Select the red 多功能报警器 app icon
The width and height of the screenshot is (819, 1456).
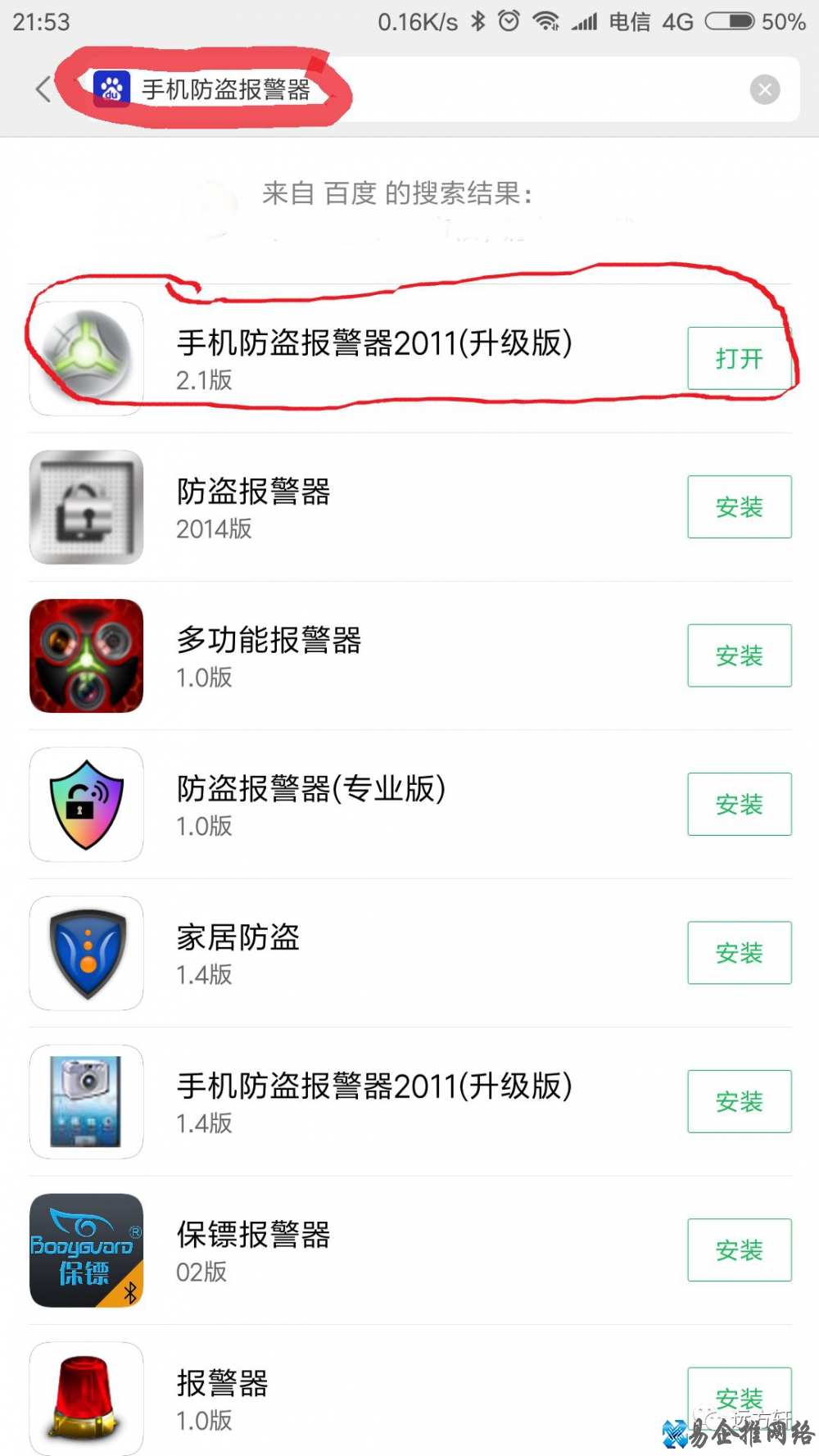86,655
